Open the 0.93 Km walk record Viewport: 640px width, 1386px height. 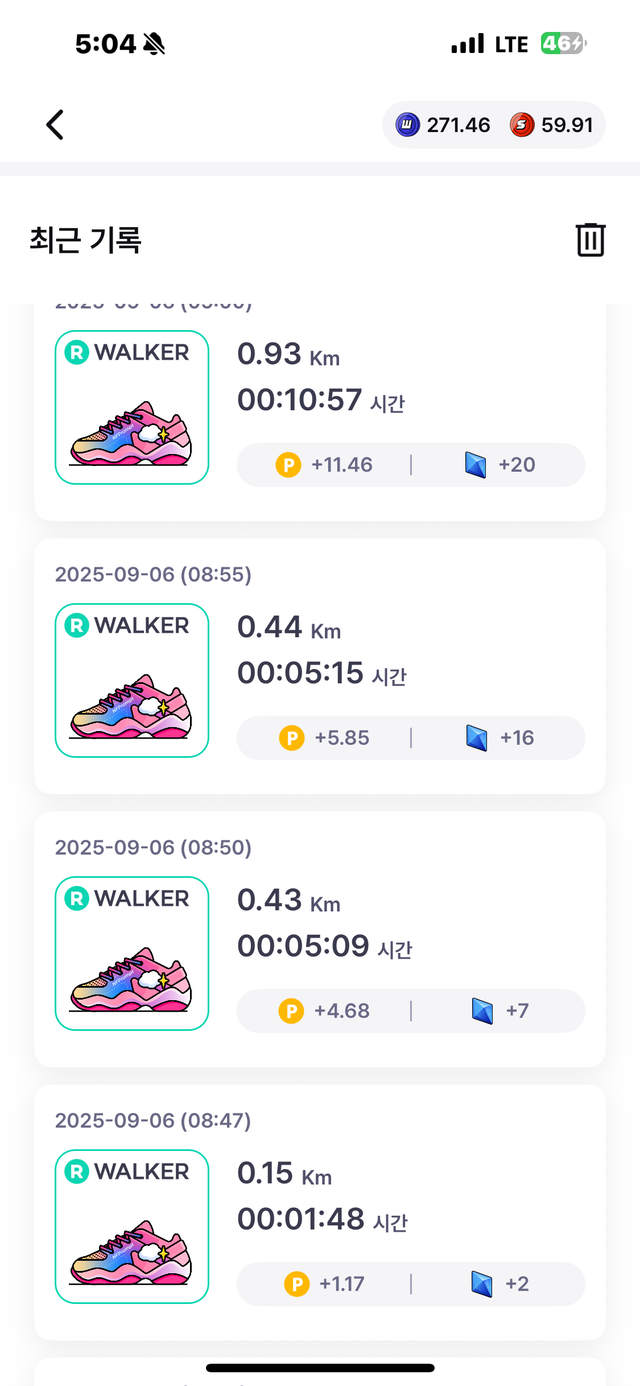320,410
